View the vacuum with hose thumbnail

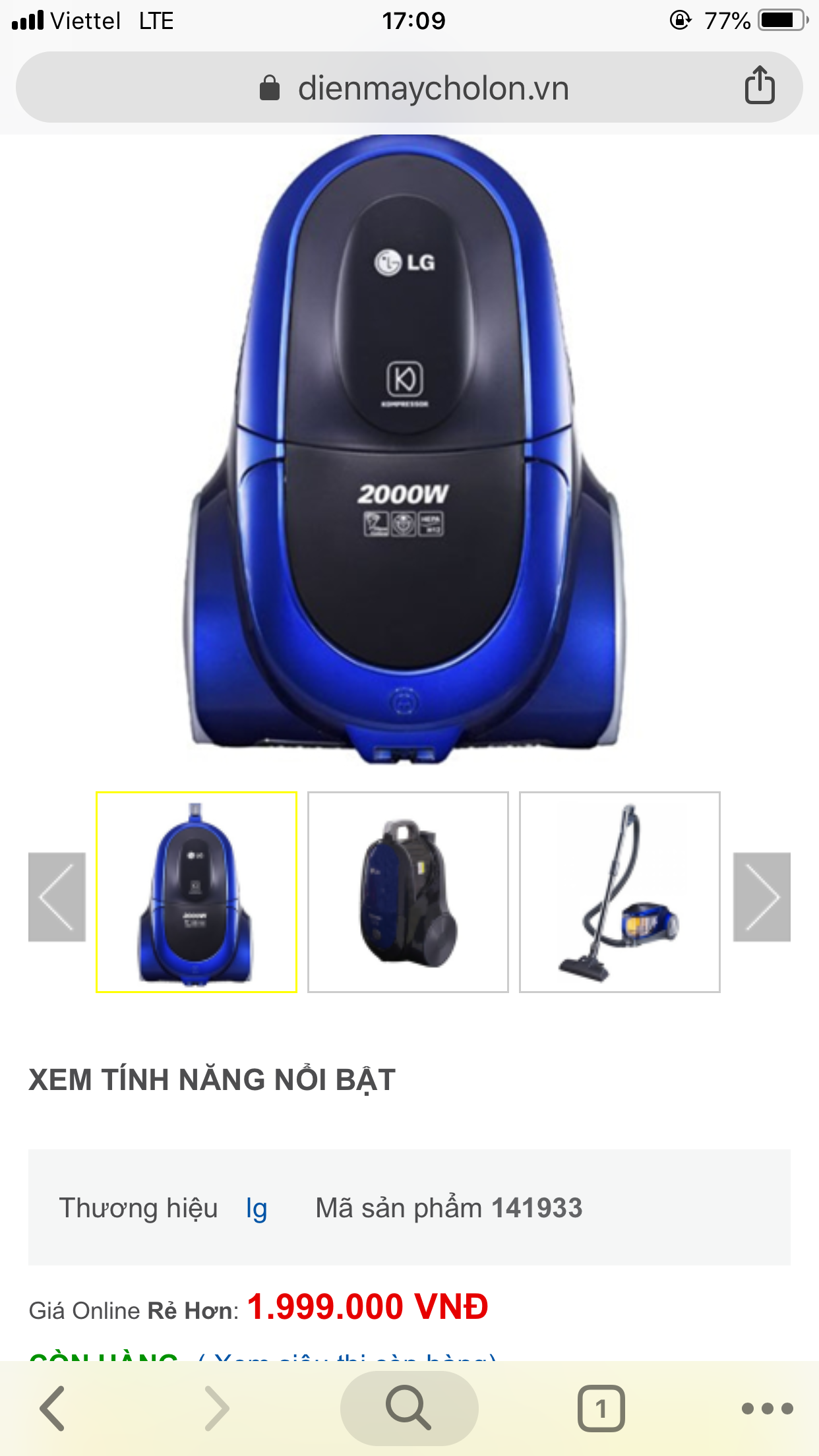pos(619,892)
